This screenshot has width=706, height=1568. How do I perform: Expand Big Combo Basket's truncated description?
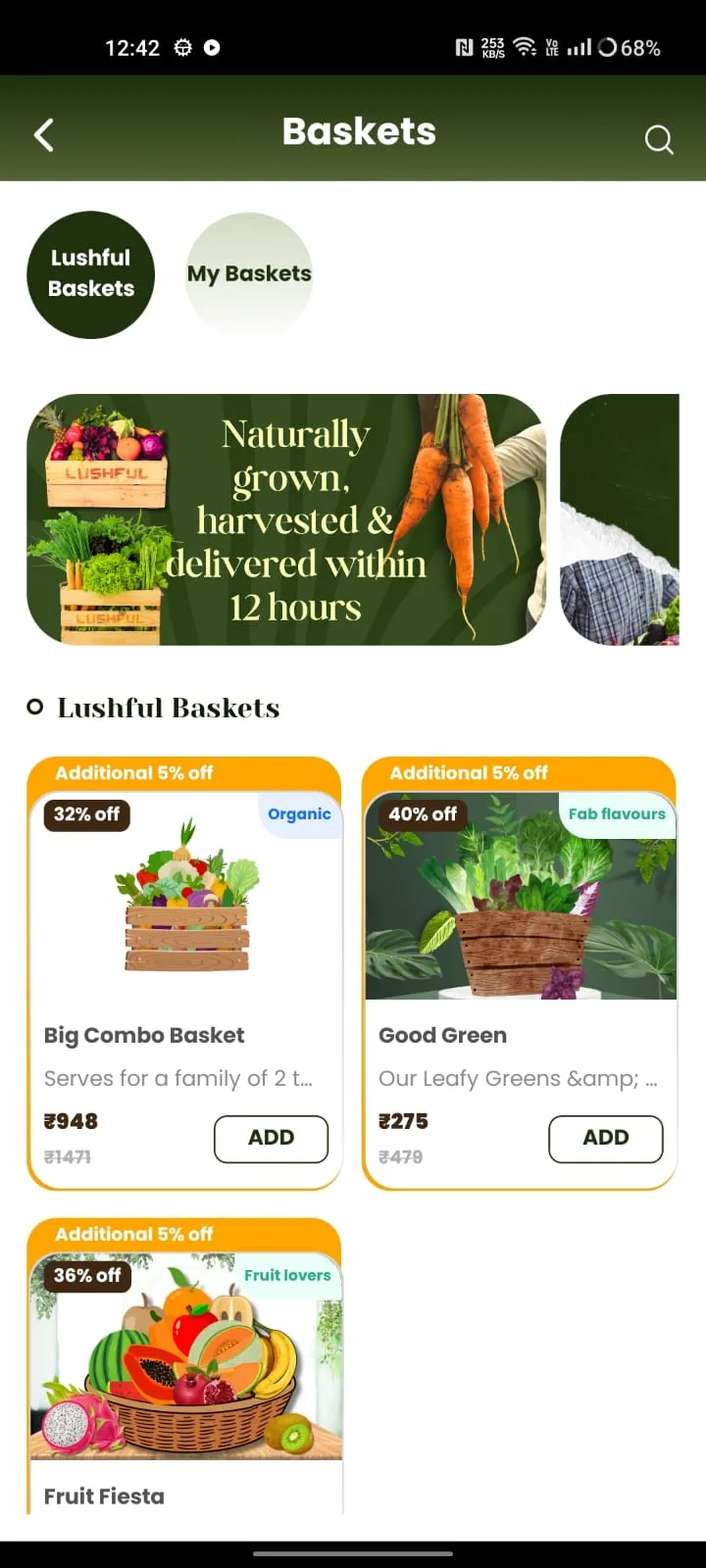[x=179, y=1078]
